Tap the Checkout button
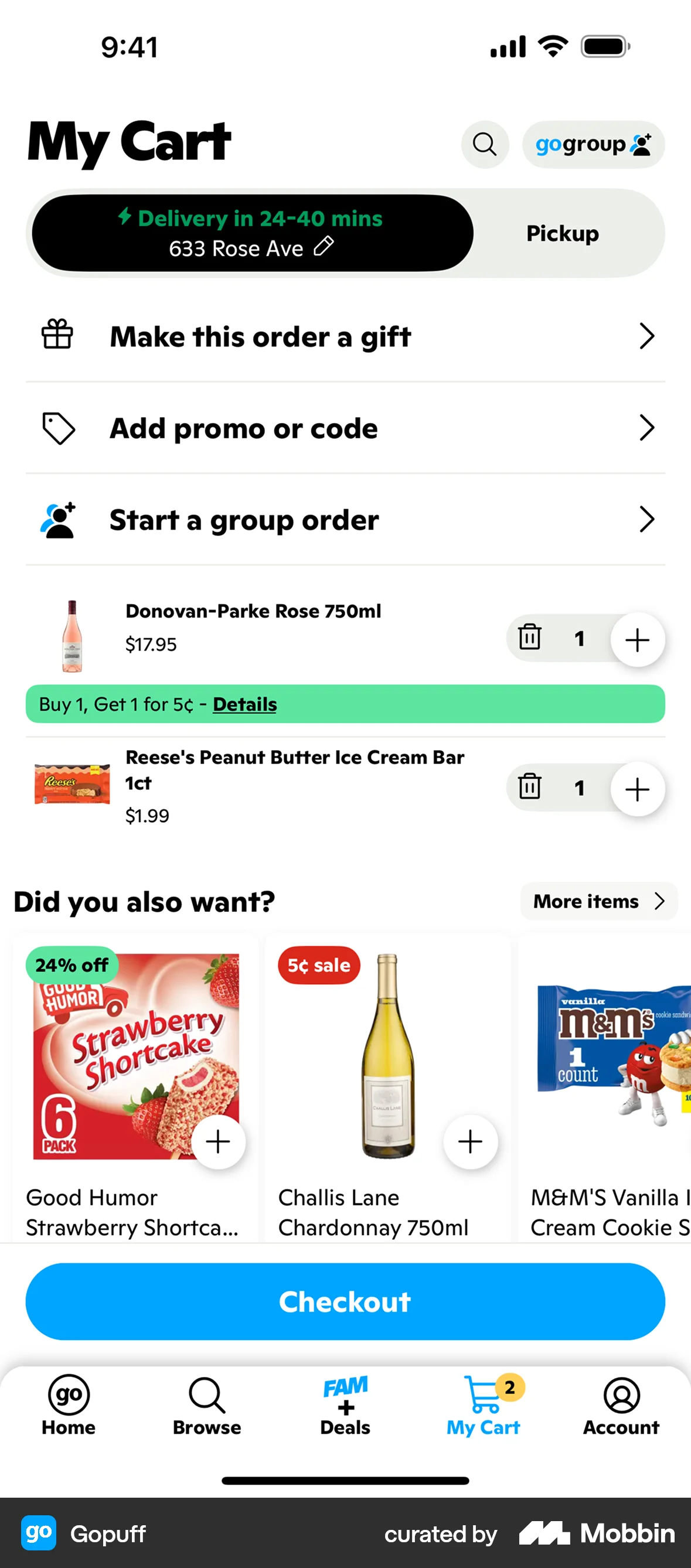 click(345, 1301)
